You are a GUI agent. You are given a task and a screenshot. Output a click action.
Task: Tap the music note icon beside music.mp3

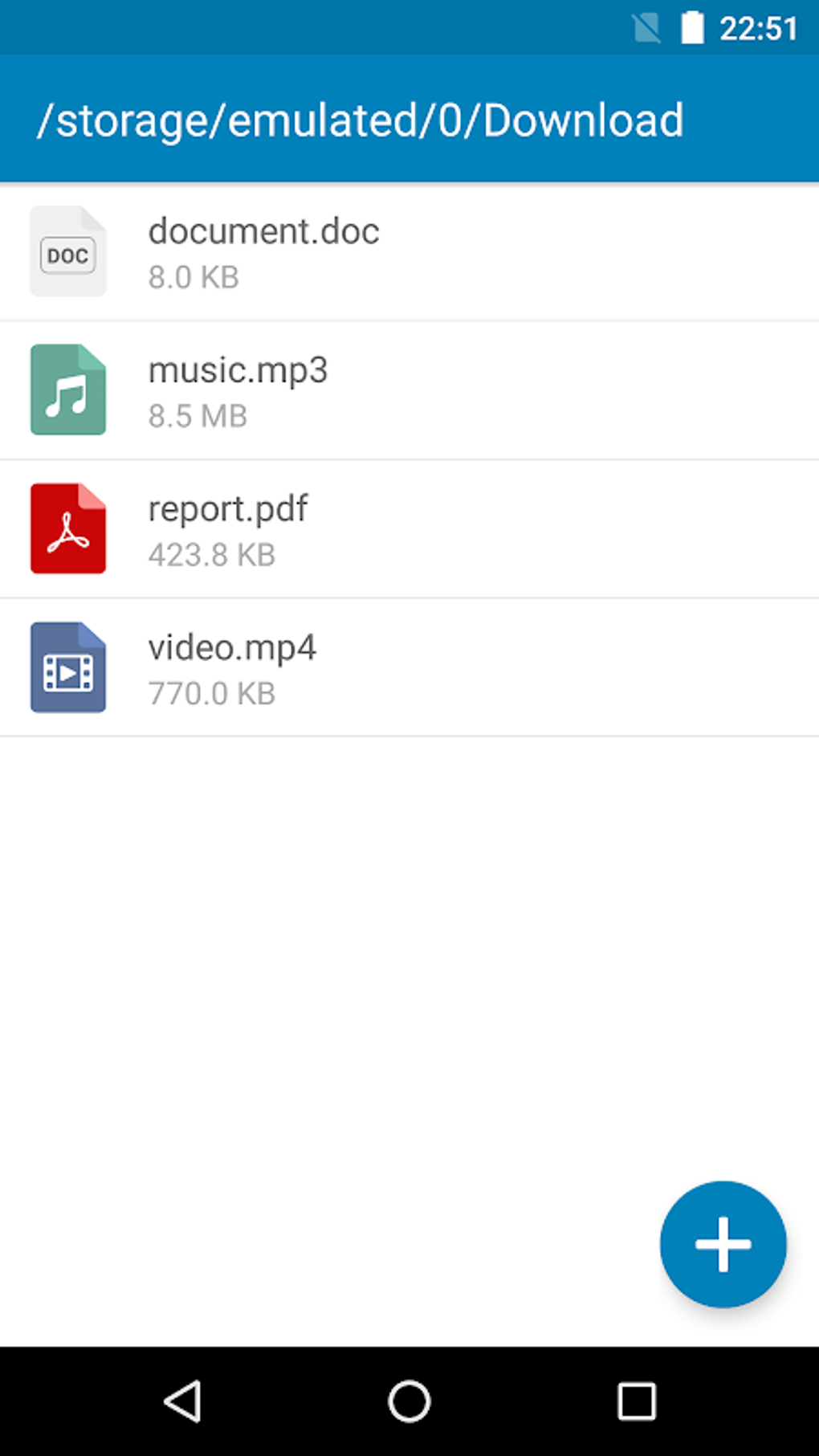pyautogui.click(x=67, y=389)
